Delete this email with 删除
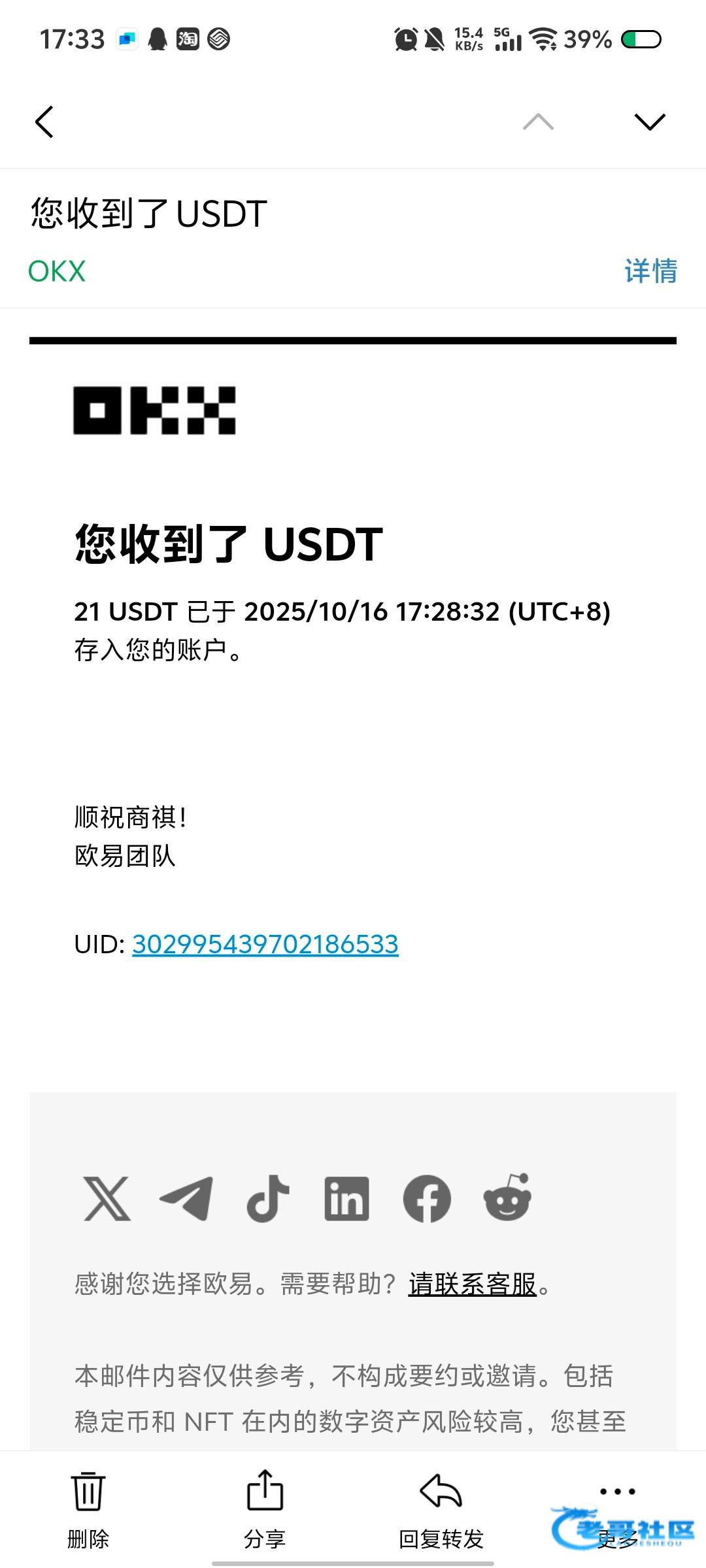This screenshot has height=1568, width=706. (88, 1509)
